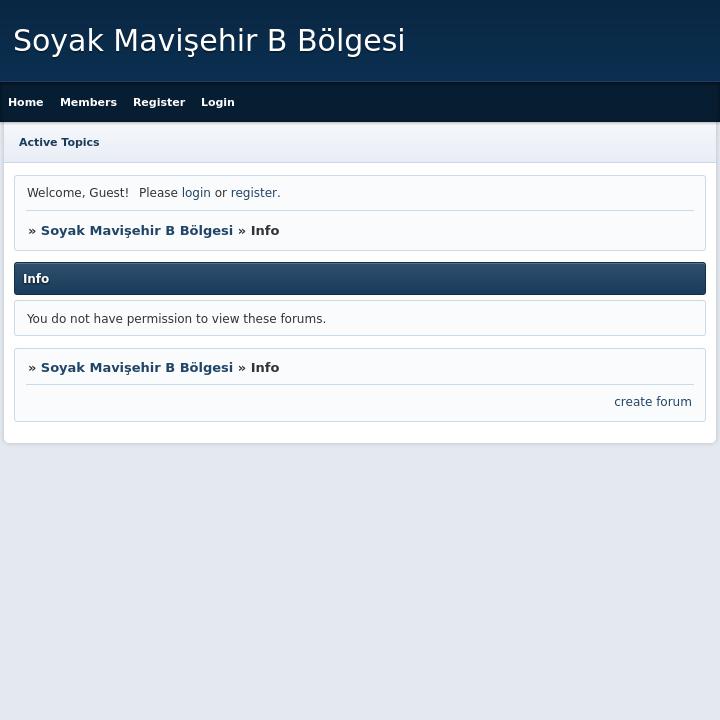Tap the Soyak Mavişehir B Bölgesi site title
This screenshot has width=720, height=720.
(209, 41)
